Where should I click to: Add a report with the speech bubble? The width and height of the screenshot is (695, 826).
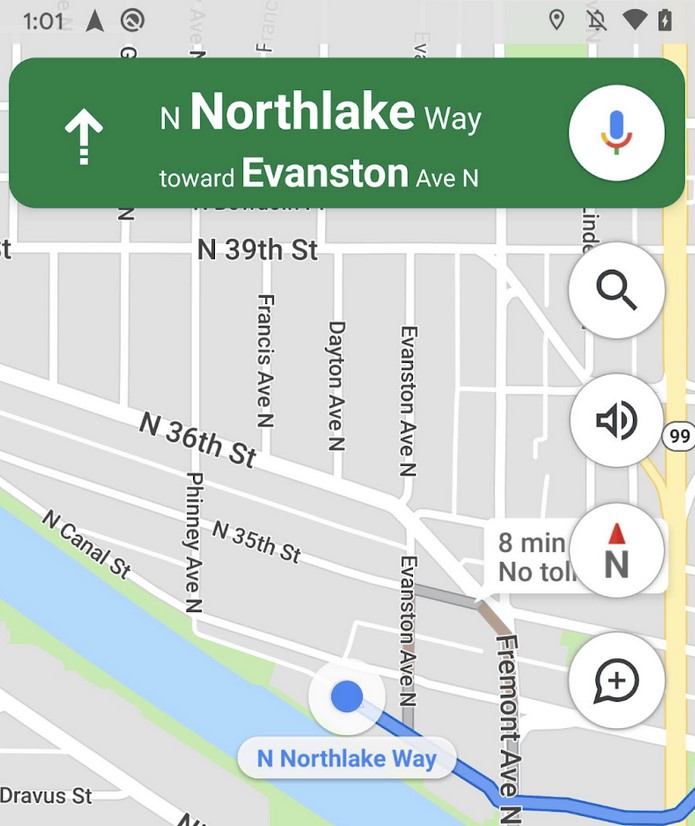[616, 681]
